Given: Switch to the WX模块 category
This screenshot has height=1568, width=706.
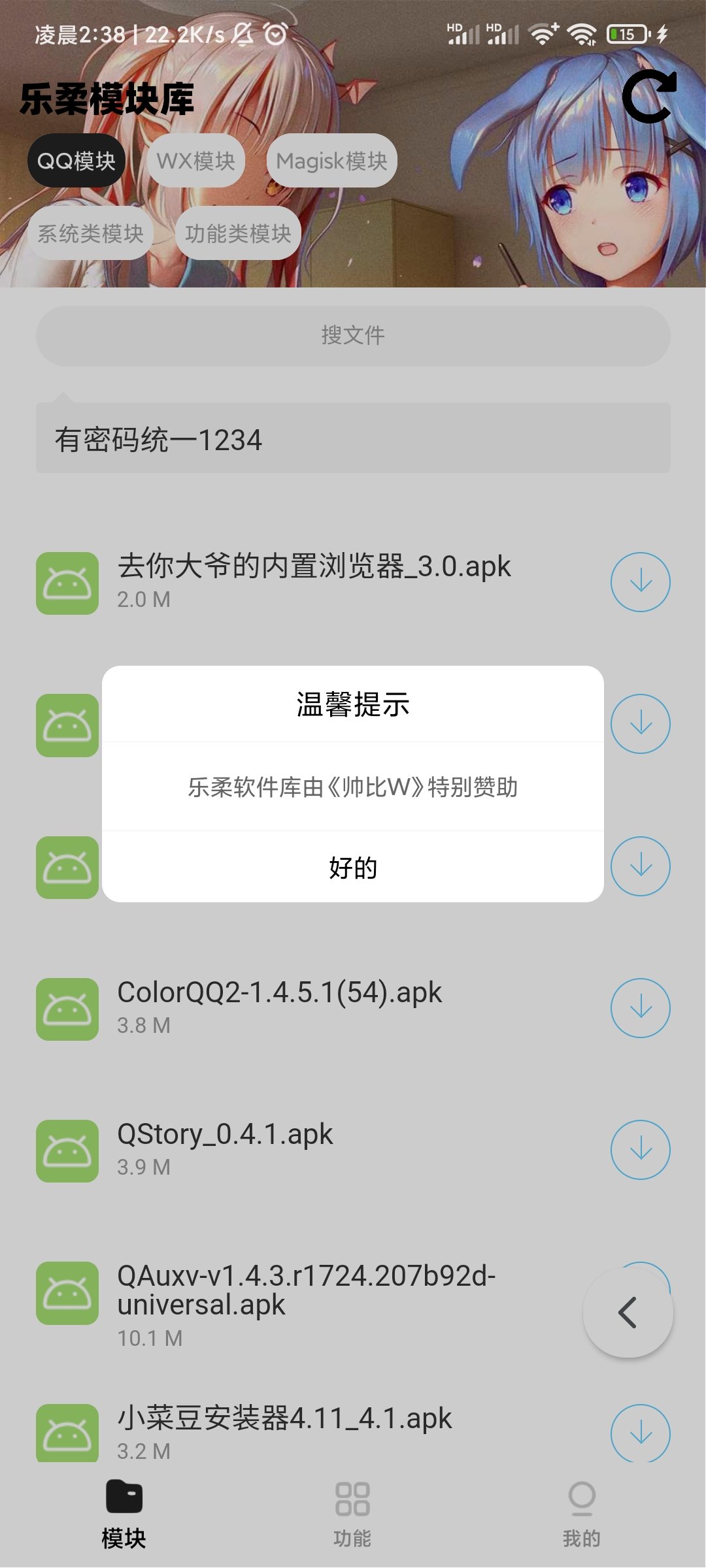Looking at the screenshot, I should click(x=195, y=161).
